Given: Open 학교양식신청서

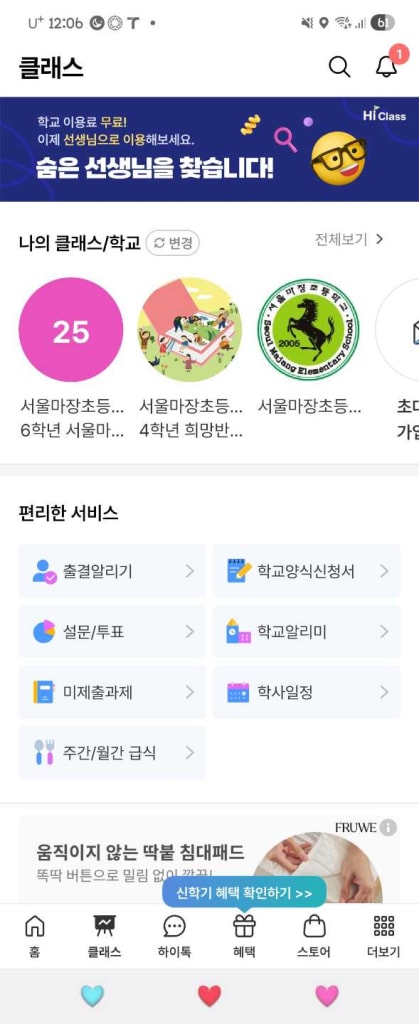Looking at the screenshot, I should (306, 571).
